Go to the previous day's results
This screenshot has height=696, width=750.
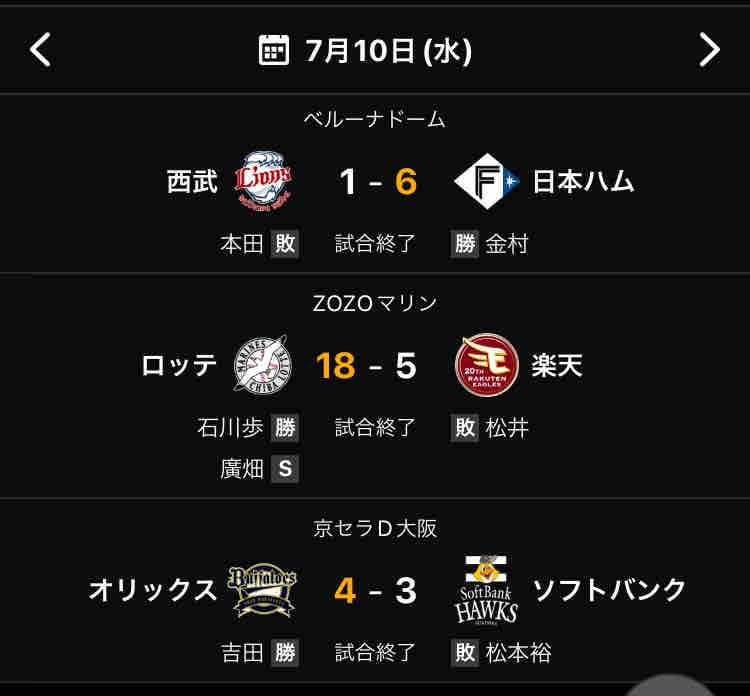coord(40,50)
